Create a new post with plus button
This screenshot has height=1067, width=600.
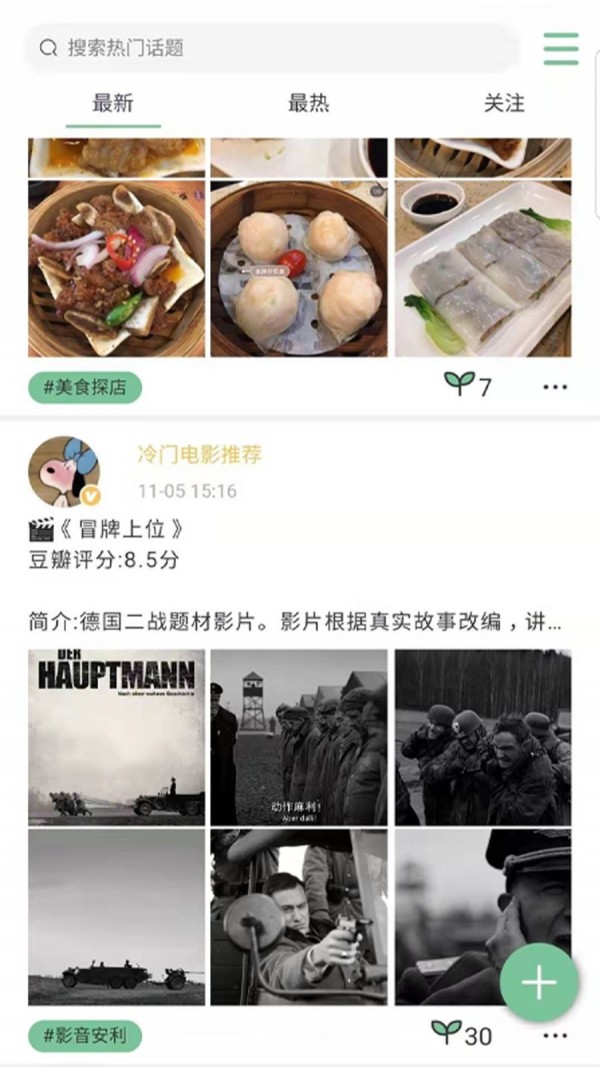point(539,983)
